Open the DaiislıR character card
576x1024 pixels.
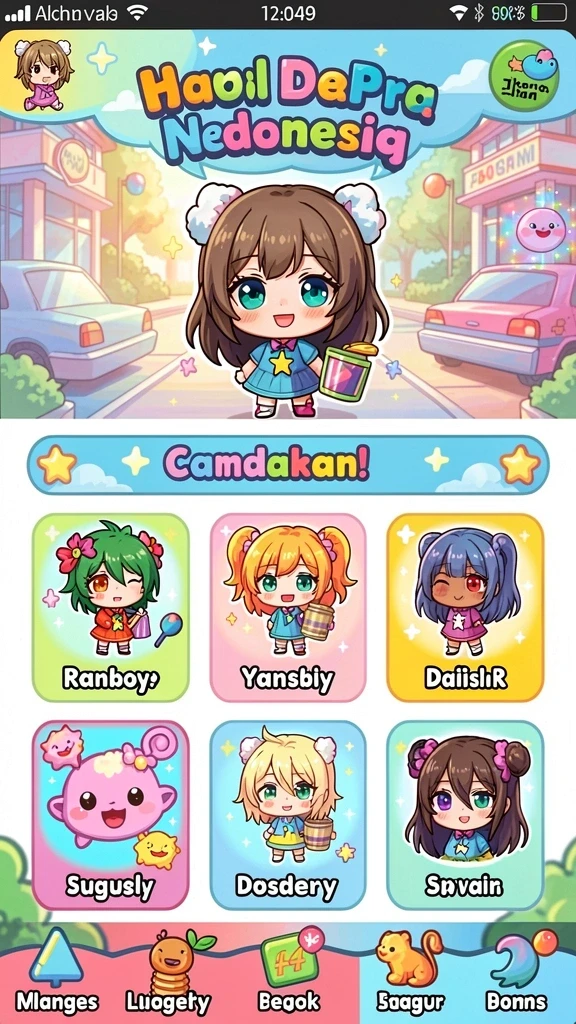[465, 607]
